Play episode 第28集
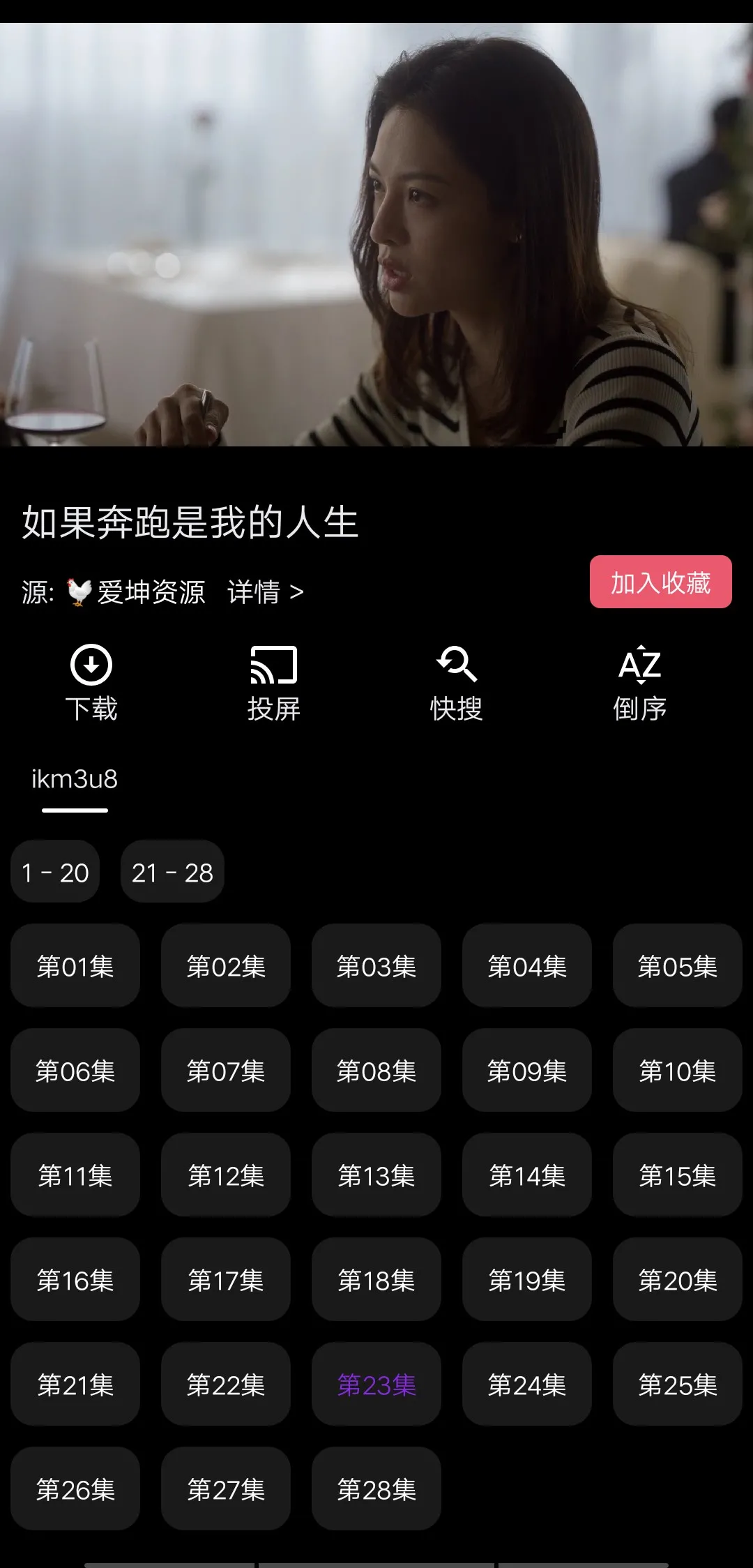Image resolution: width=753 pixels, height=1568 pixels. point(376,1489)
